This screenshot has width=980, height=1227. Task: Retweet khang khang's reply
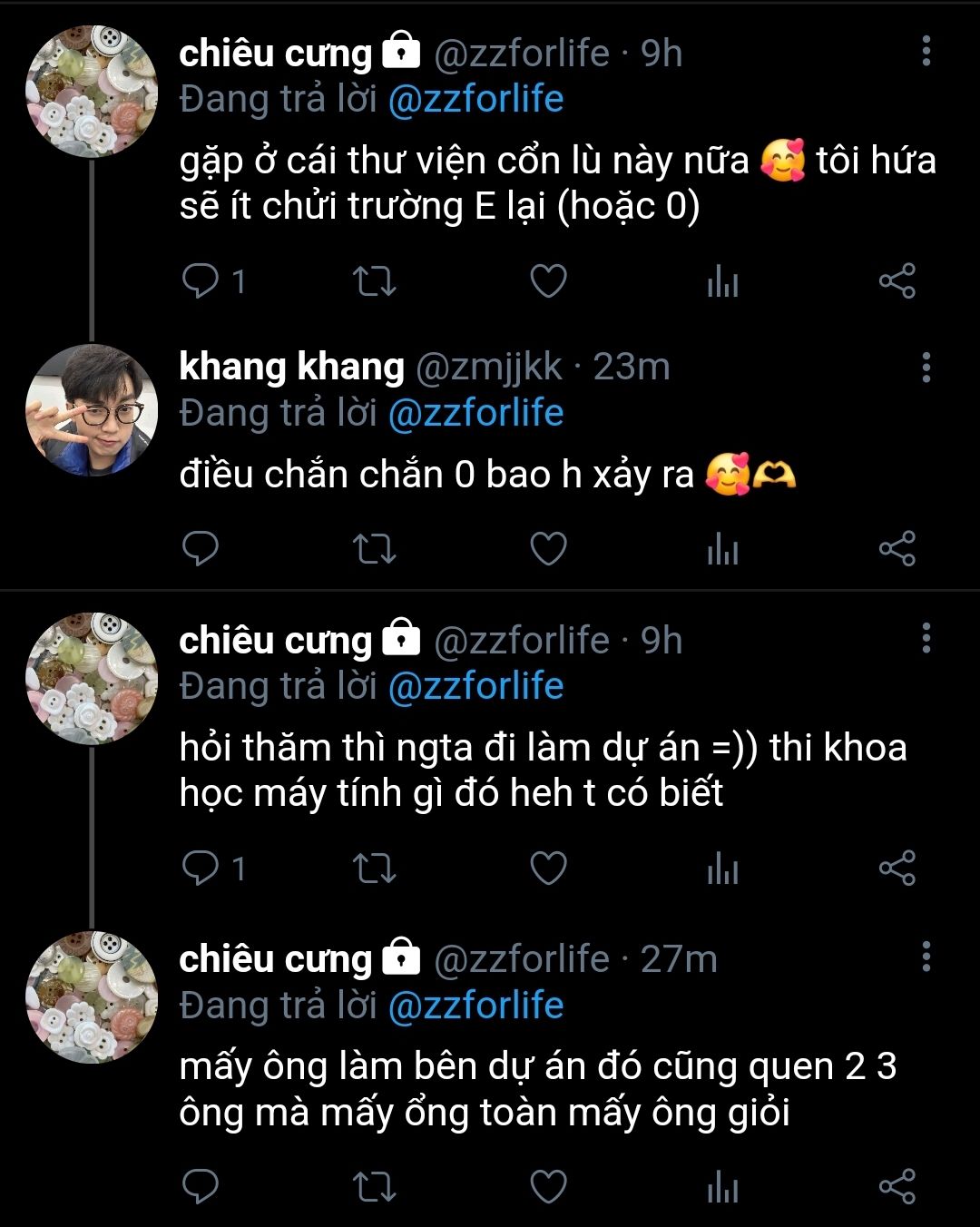click(x=374, y=549)
